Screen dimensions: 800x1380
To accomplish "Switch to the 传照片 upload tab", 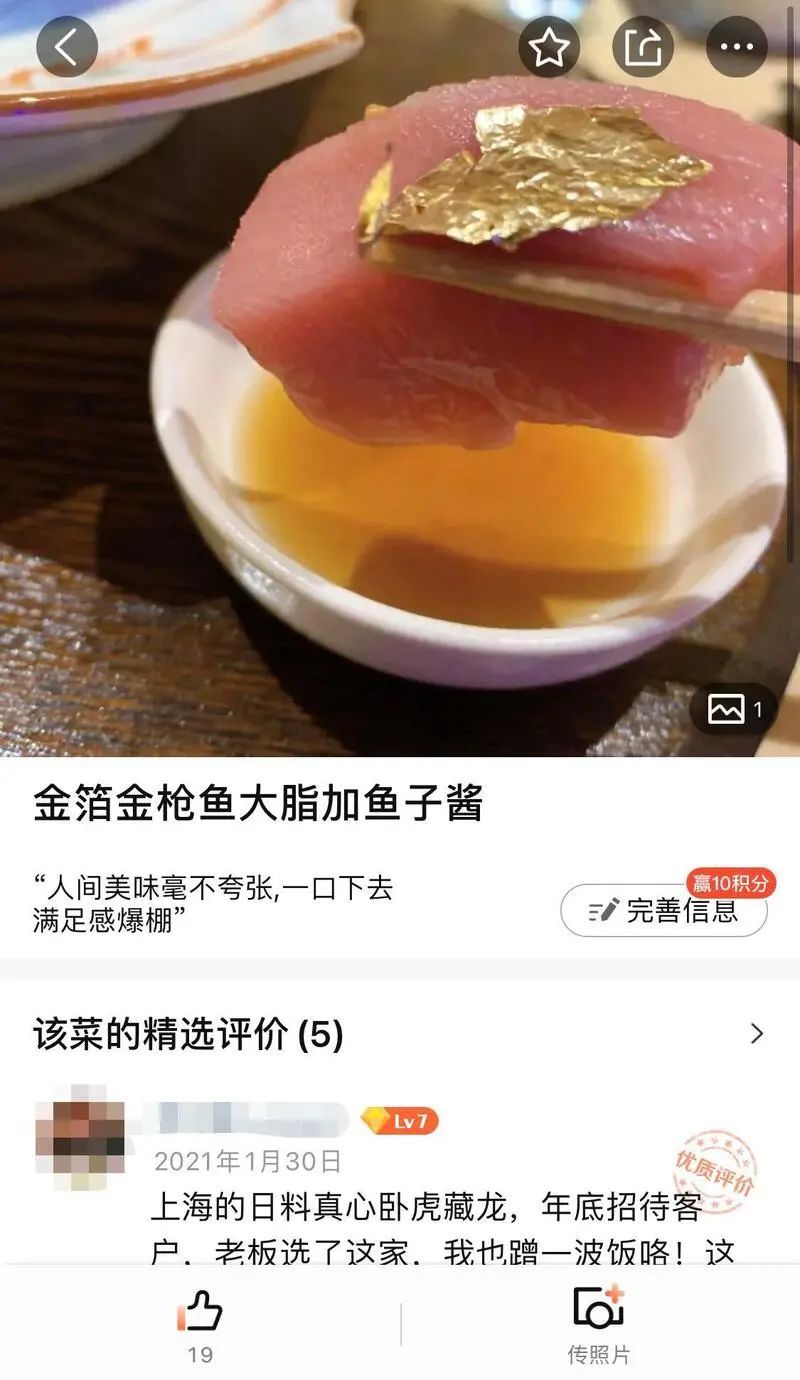I will click(601, 1330).
